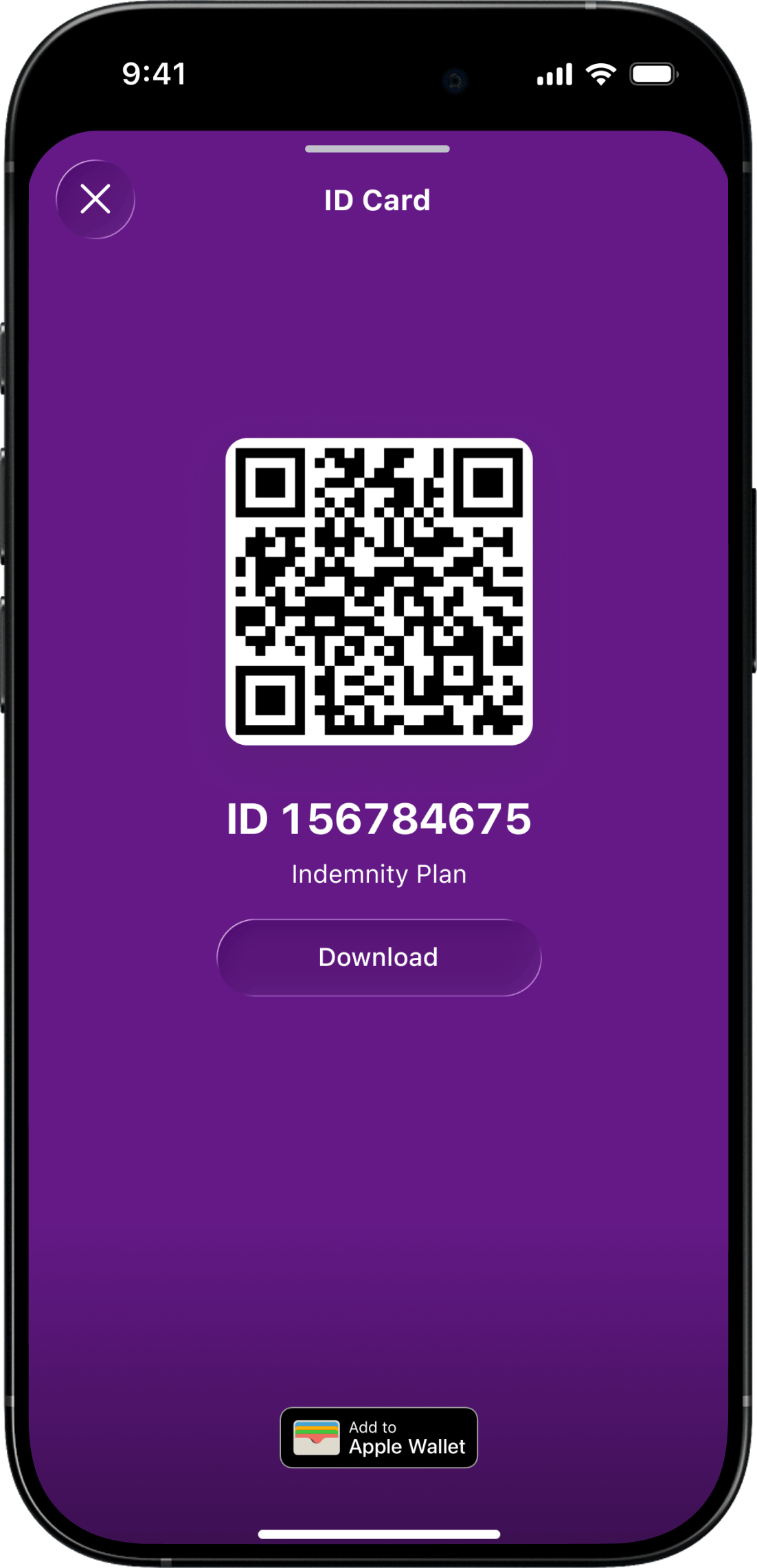Download the ID card
The width and height of the screenshot is (757, 1568).
coord(378,957)
